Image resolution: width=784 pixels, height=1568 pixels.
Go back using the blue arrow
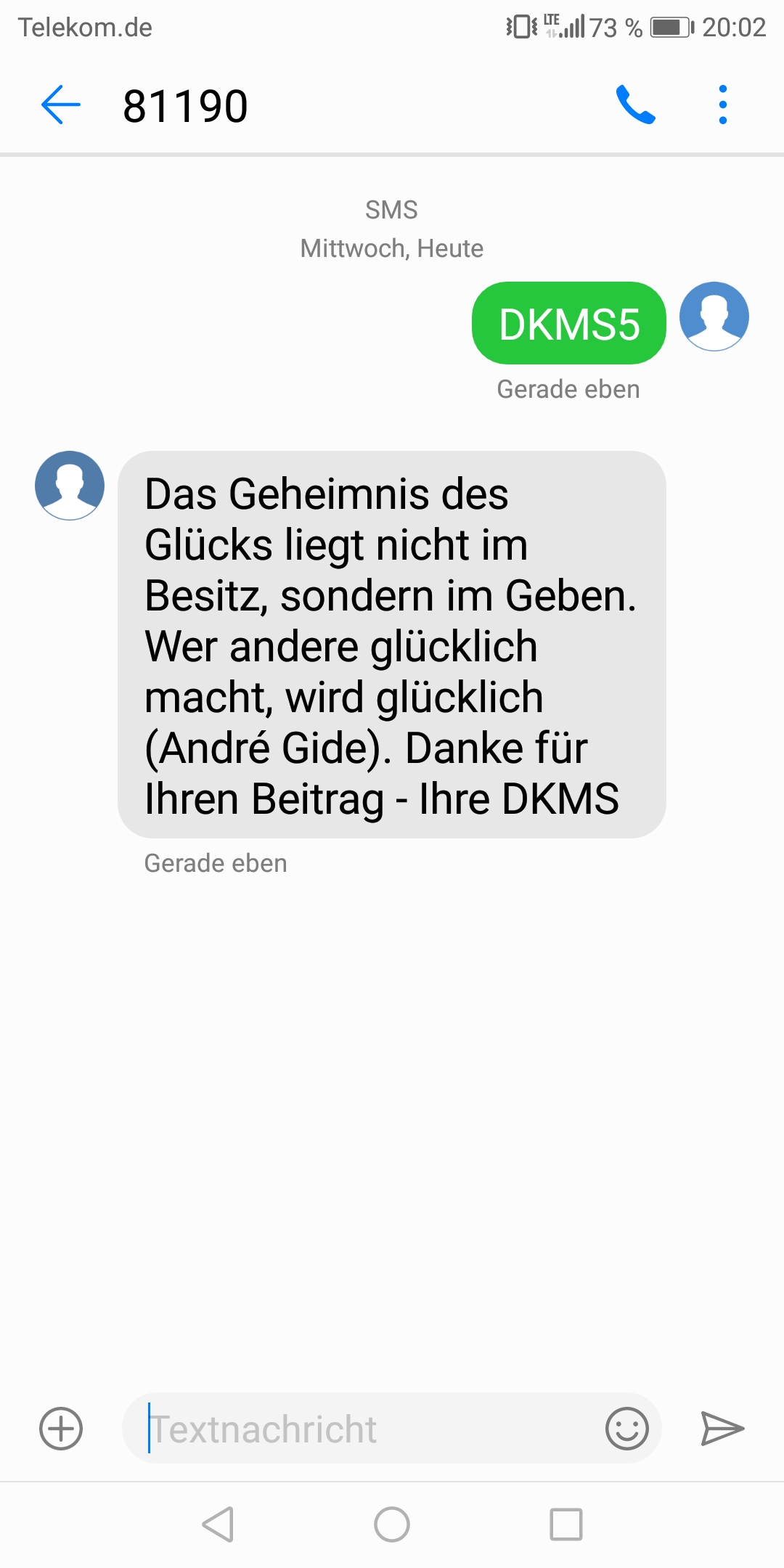point(61,105)
